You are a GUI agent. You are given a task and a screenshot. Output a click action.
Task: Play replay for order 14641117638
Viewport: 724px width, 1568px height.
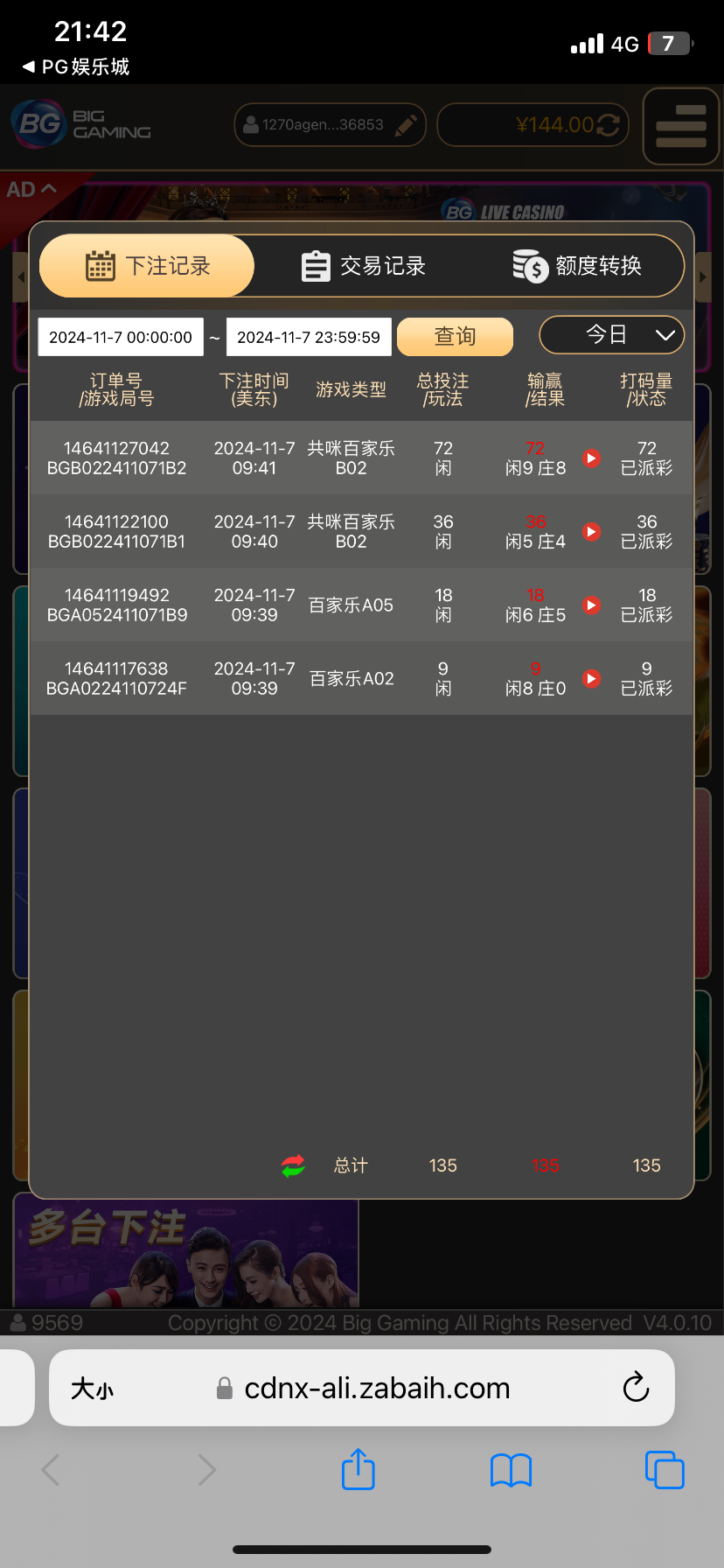(592, 679)
